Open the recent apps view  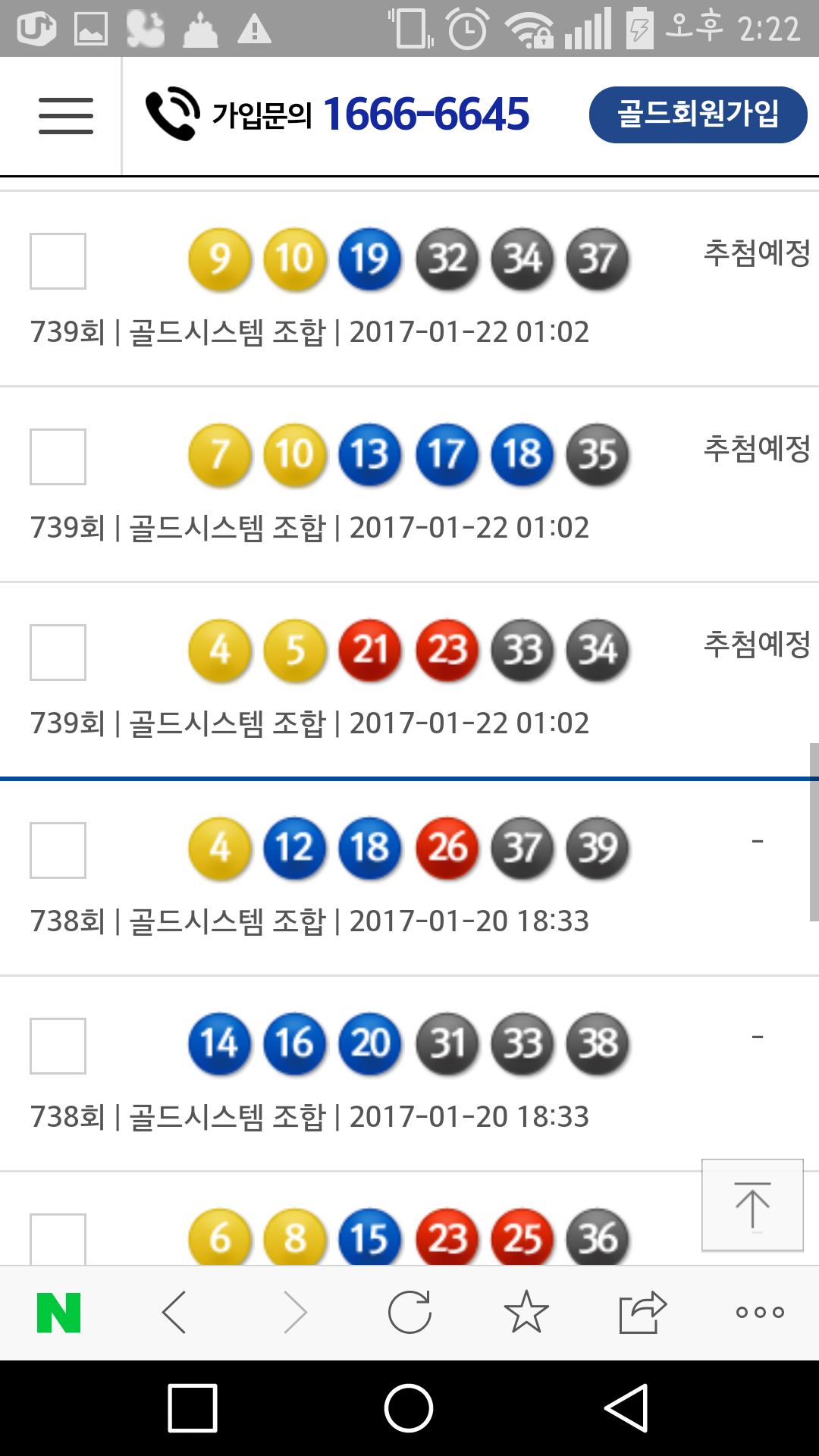tap(193, 1408)
